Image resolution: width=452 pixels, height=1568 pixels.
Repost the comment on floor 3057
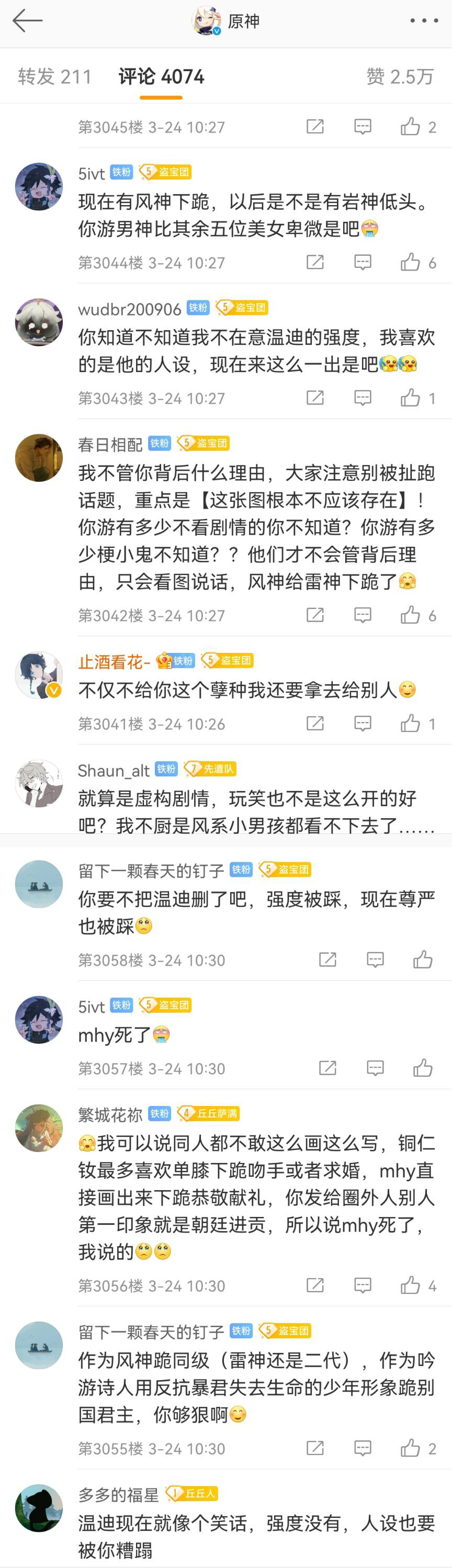[327, 1068]
